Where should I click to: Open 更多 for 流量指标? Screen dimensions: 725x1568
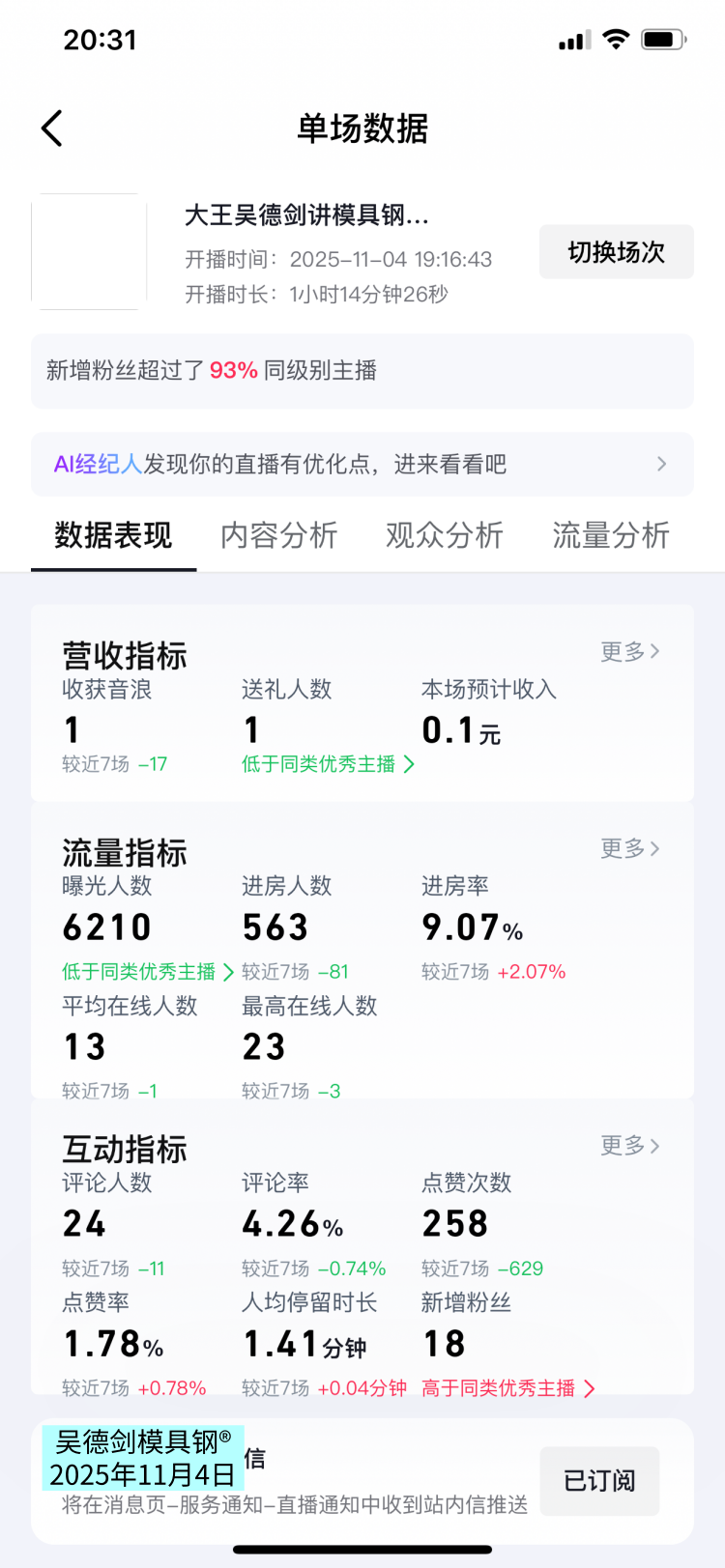pos(629,849)
